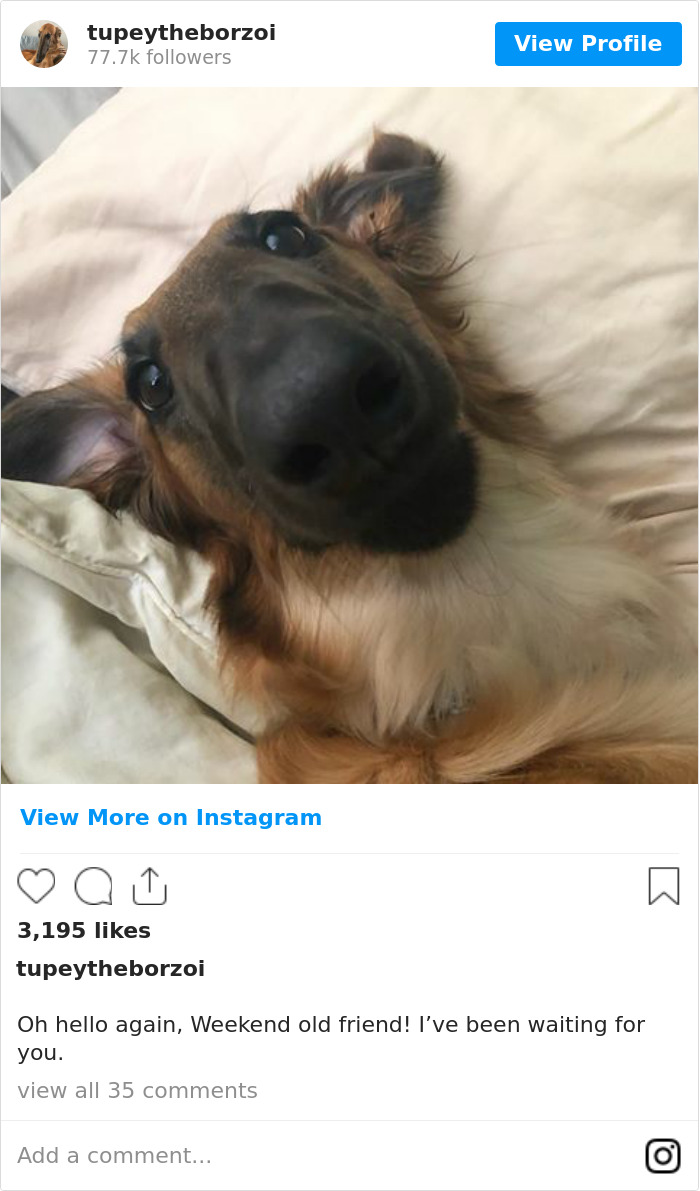This screenshot has width=700, height=1191.
Task: Open the comment bubble icon
Action: point(93,886)
